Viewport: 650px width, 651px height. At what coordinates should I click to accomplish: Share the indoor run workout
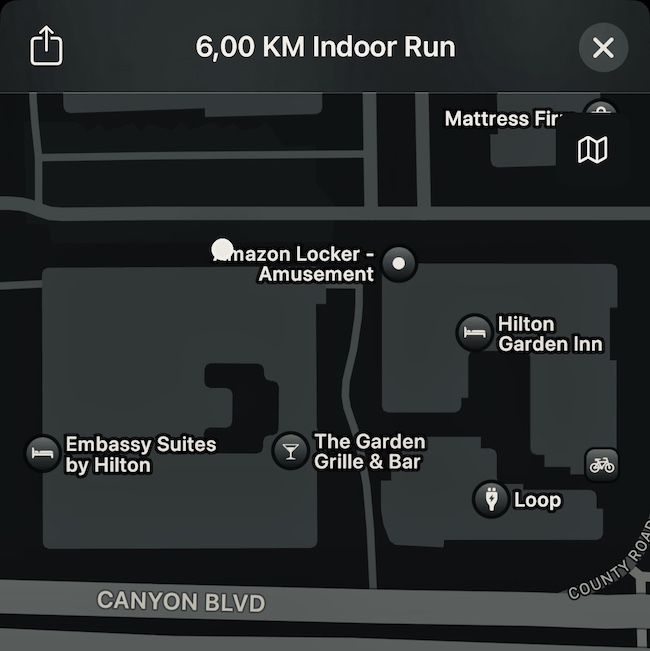pyautogui.click(x=46, y=47)
